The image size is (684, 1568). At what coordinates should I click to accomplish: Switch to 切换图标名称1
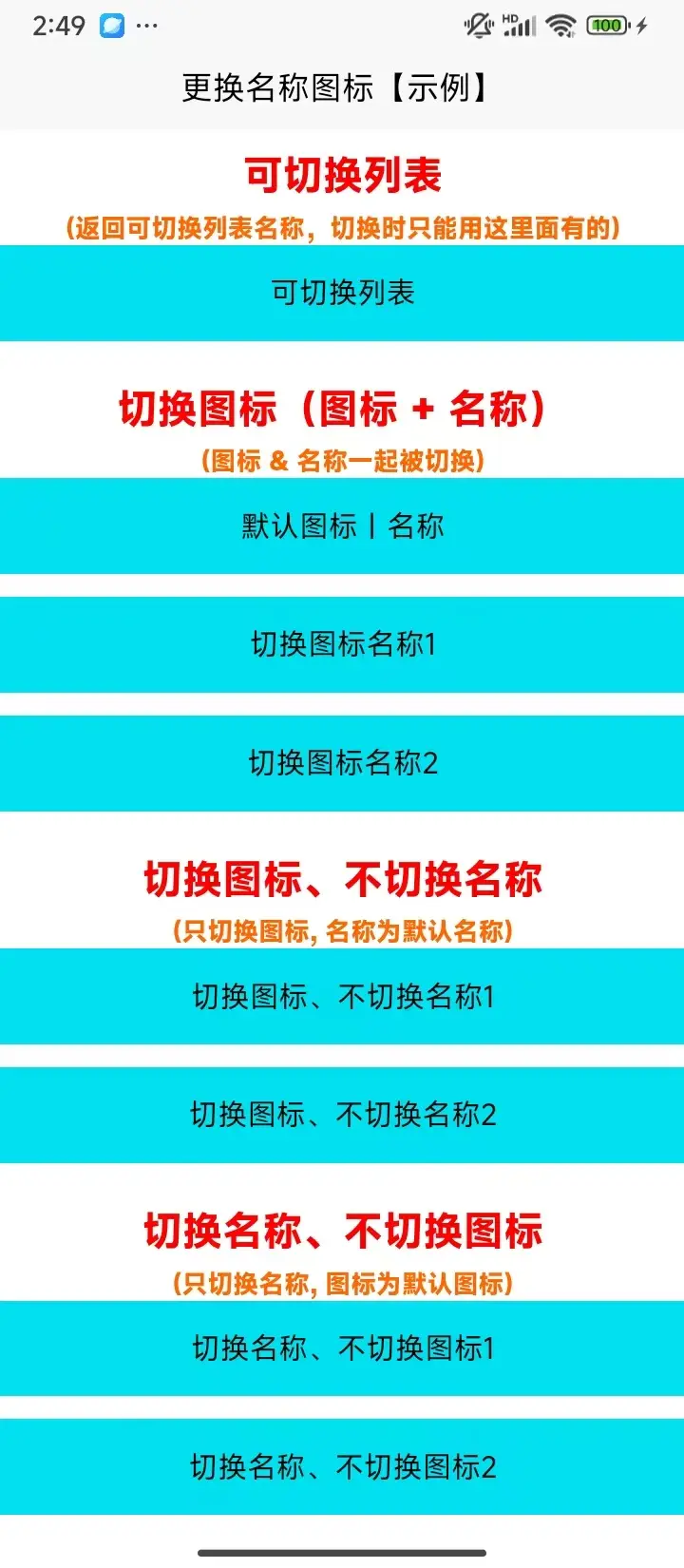(342, 644)
